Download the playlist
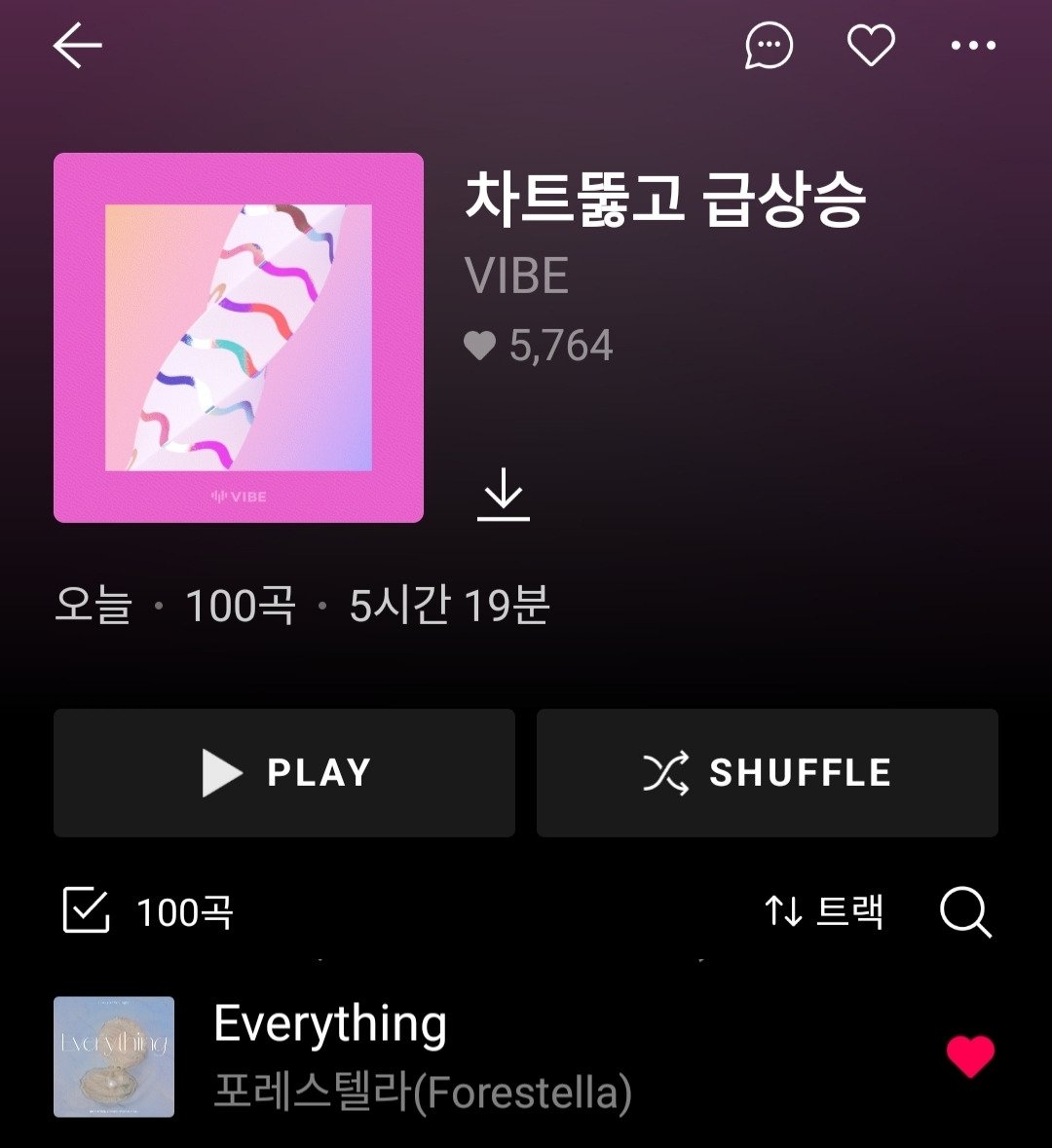Screen dimensions: 1052x1148 coord(504,495)
